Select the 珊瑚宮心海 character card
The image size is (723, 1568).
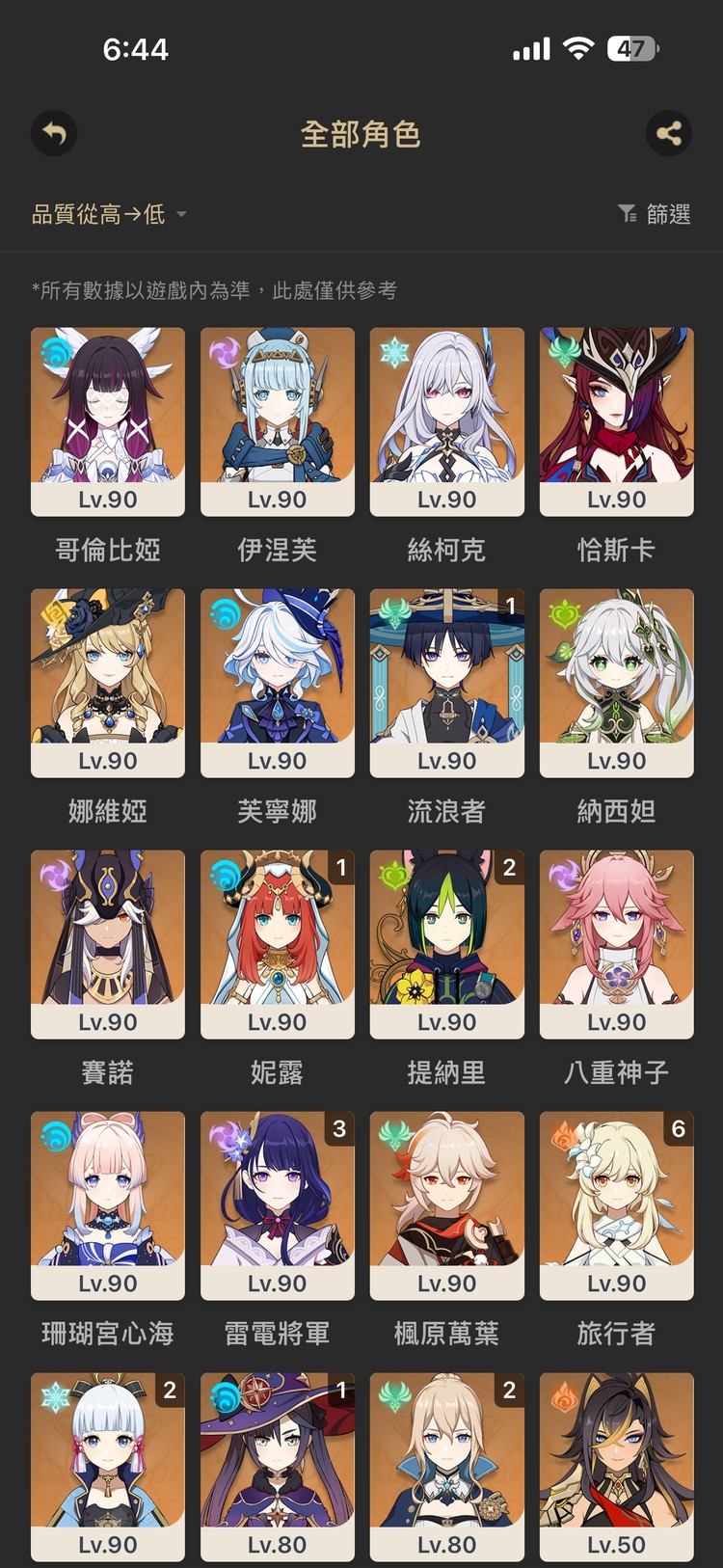107,1206
